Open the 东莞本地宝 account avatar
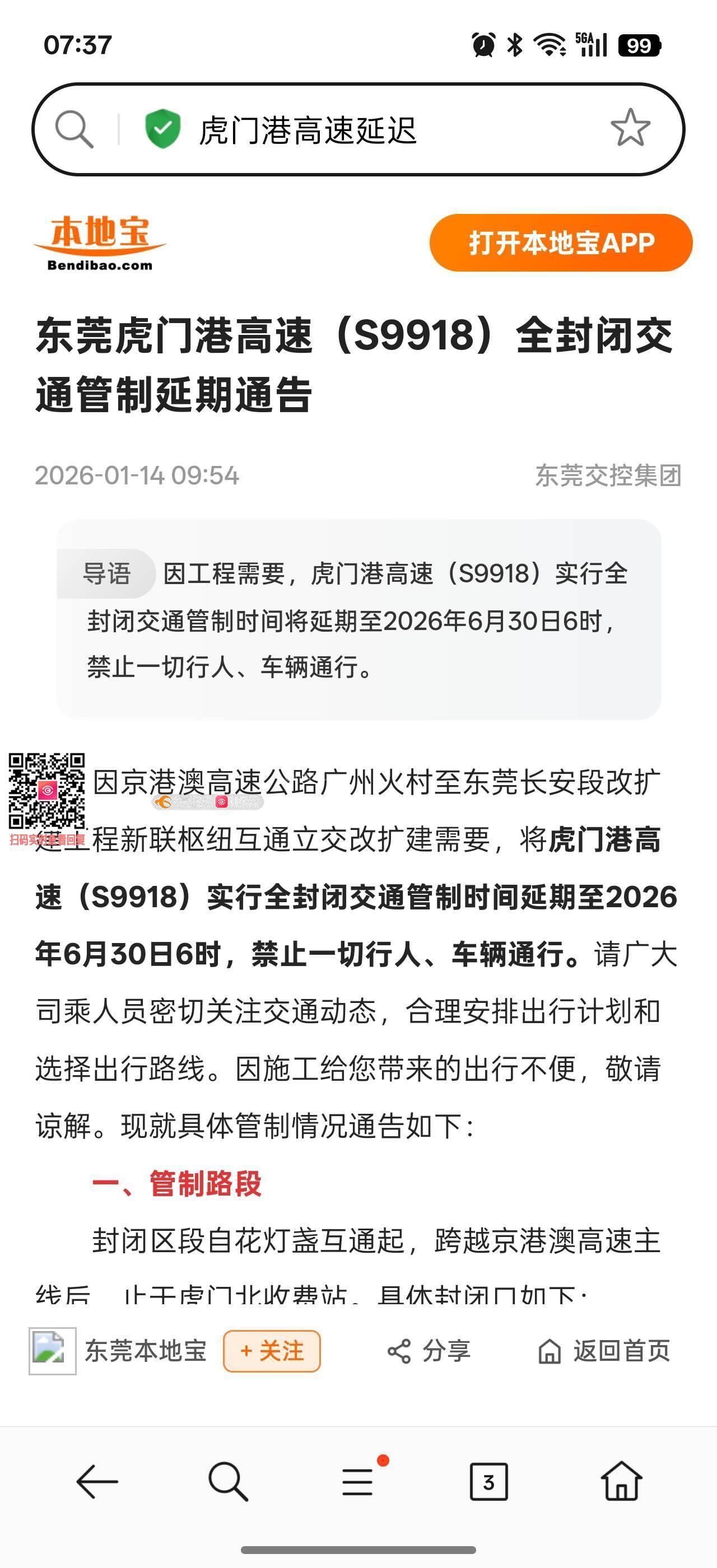The height and width of the screenshot is (1568, 717). pyautogui.click(x=52, y=1351)
